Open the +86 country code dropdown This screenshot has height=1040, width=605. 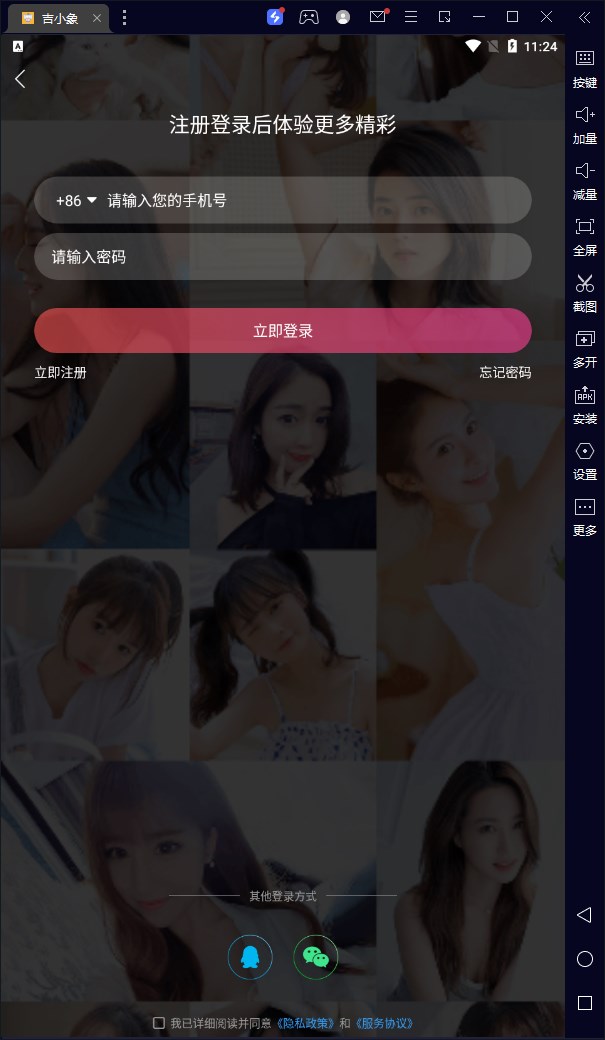pos(76,200)
